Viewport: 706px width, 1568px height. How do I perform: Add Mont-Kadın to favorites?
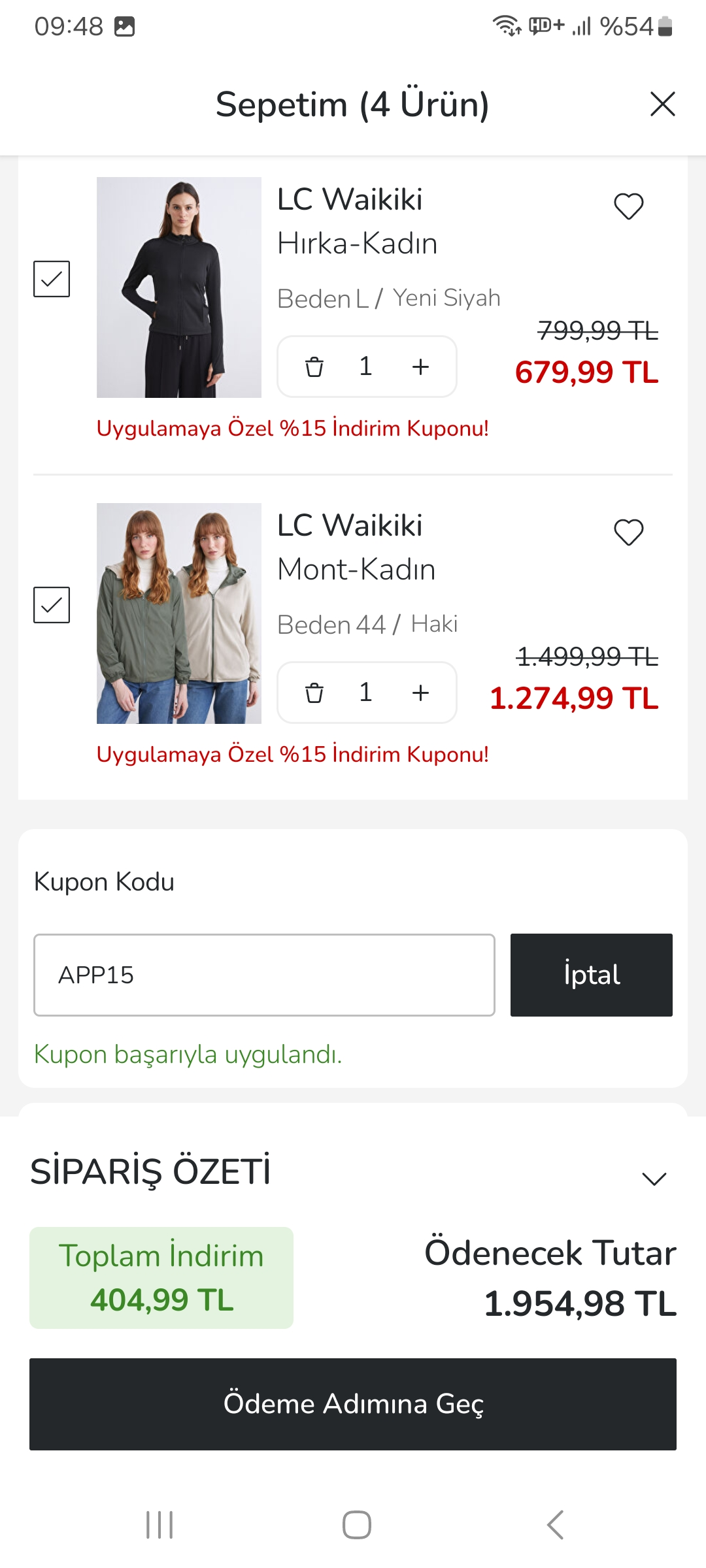[628, 532]
